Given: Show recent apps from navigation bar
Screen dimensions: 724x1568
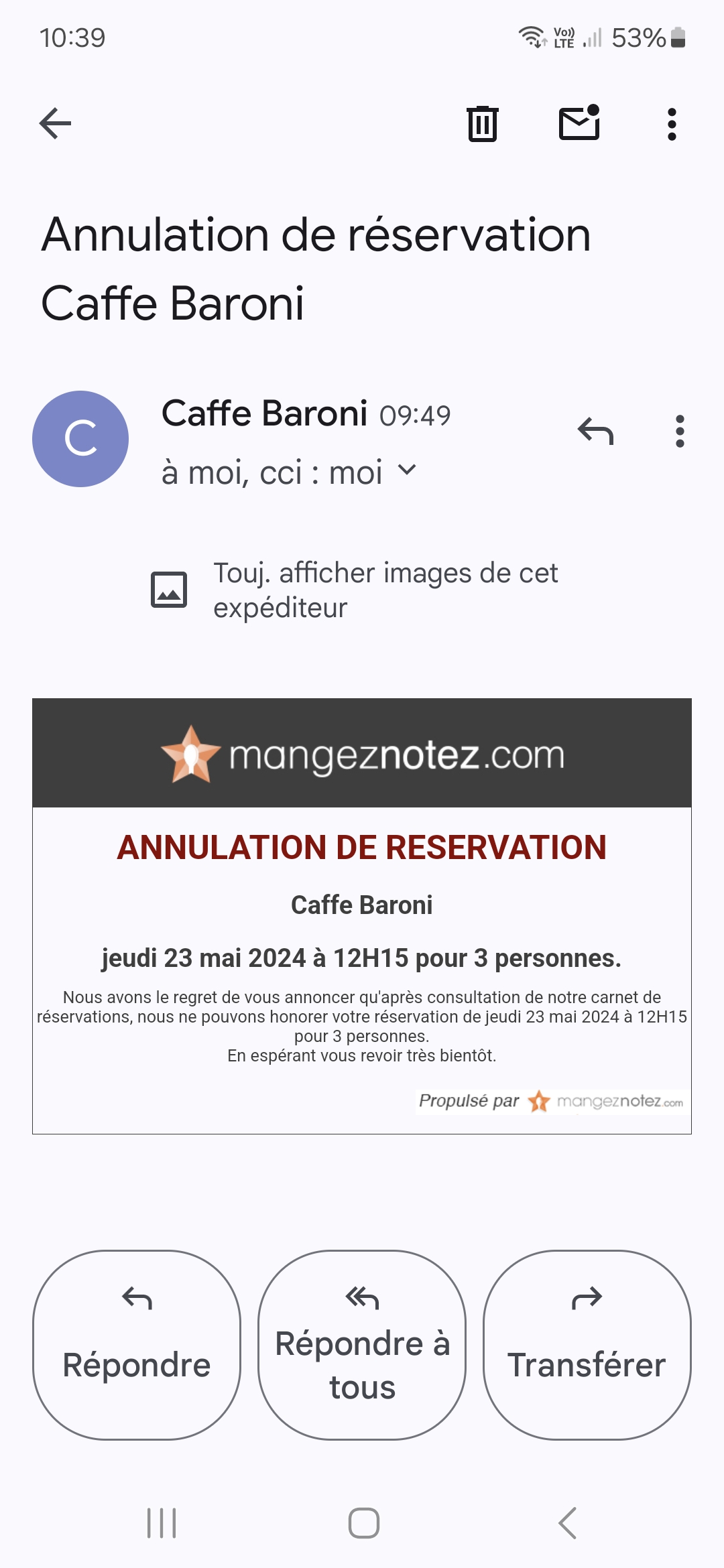Looking at the screenshot, I should pos(162,1523).
